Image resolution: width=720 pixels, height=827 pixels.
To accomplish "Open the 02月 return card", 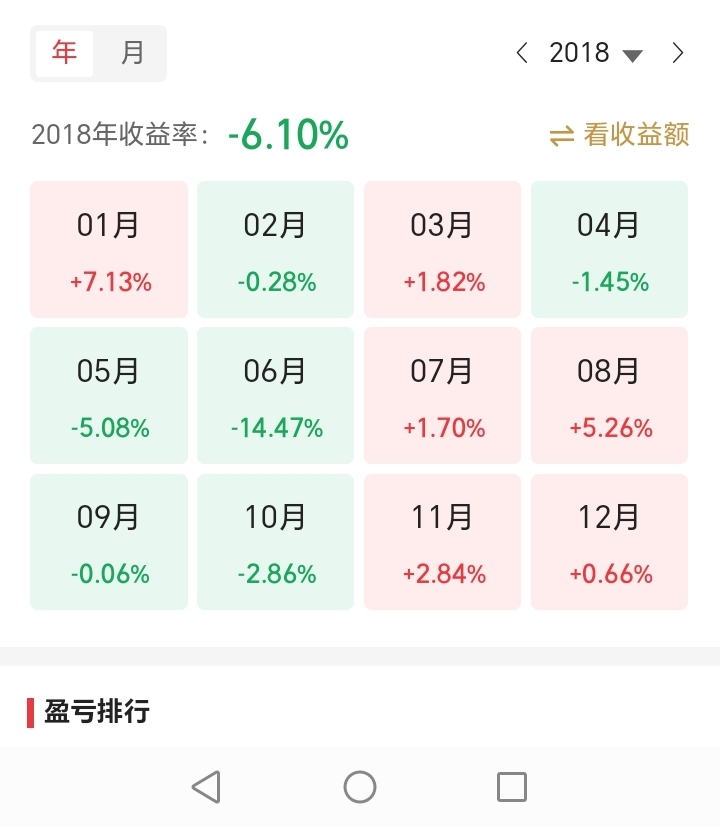I will (276, 249).
